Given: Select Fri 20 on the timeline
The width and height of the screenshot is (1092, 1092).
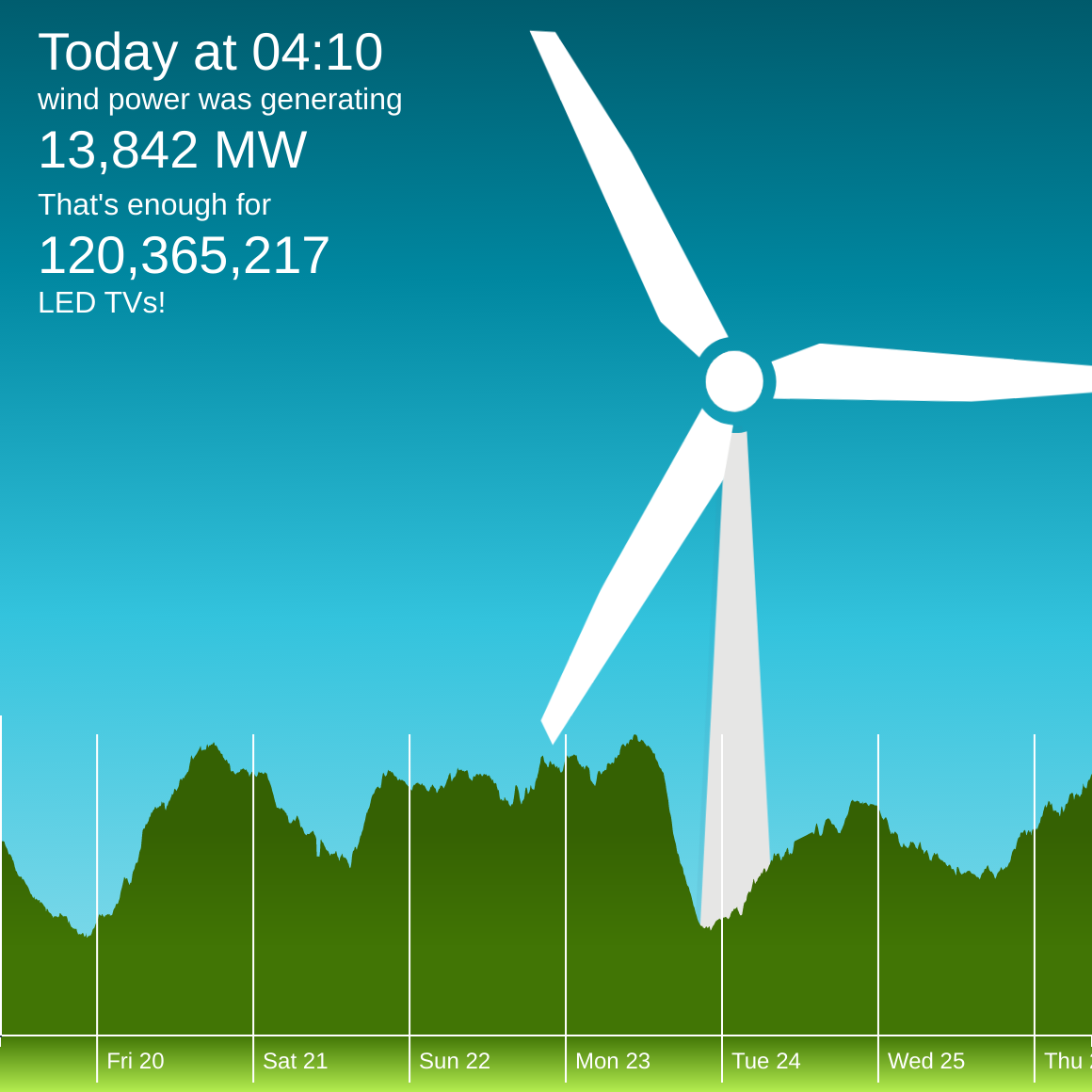Looking at the screenshot, I should pyautogui.click(x=136, y=1061).
